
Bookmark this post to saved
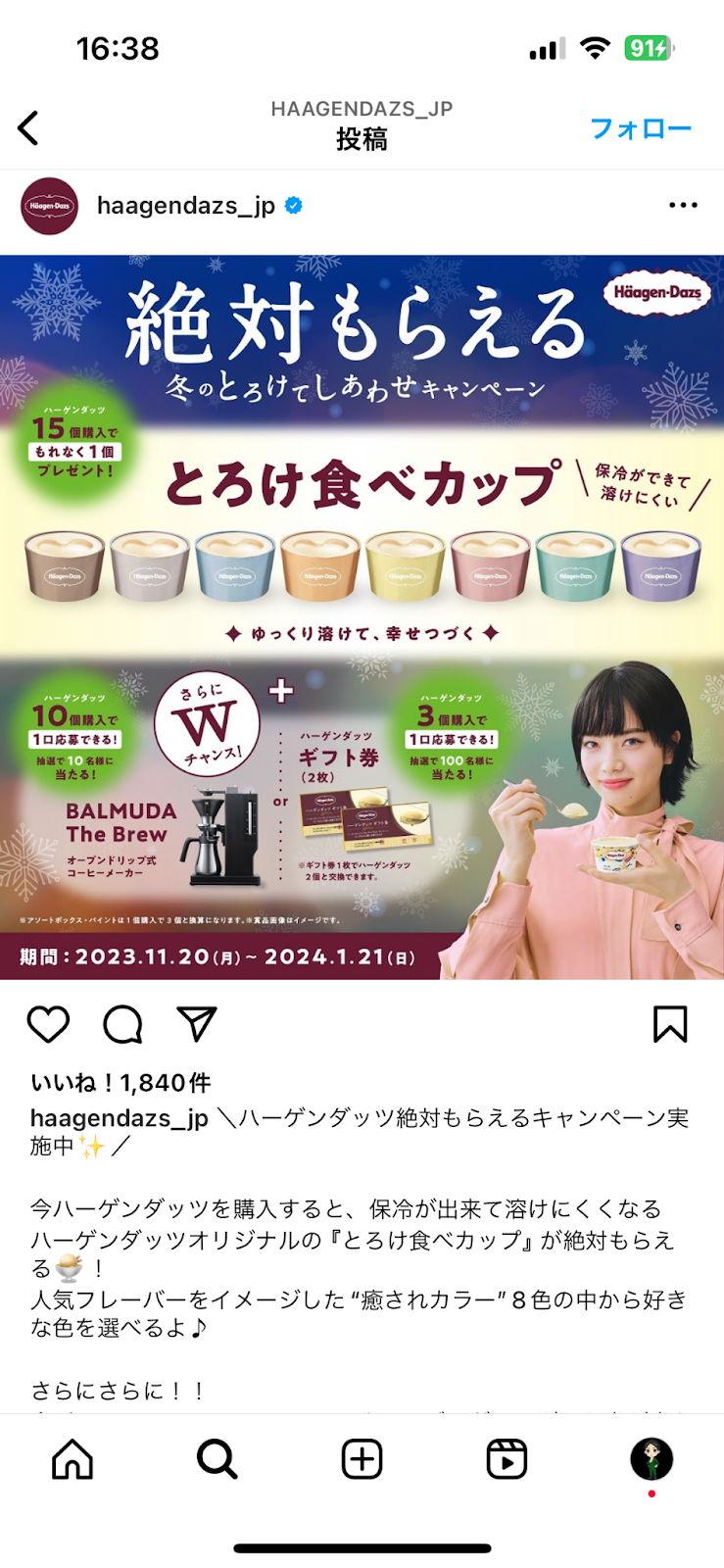pos(670,1024)
